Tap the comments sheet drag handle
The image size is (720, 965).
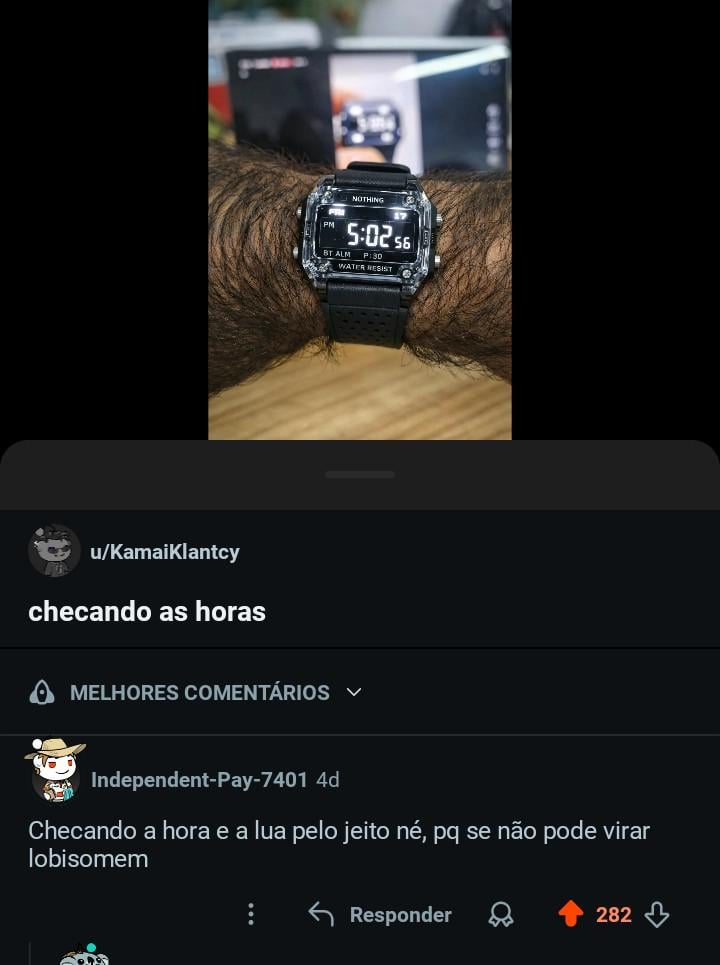coord(360,474)
